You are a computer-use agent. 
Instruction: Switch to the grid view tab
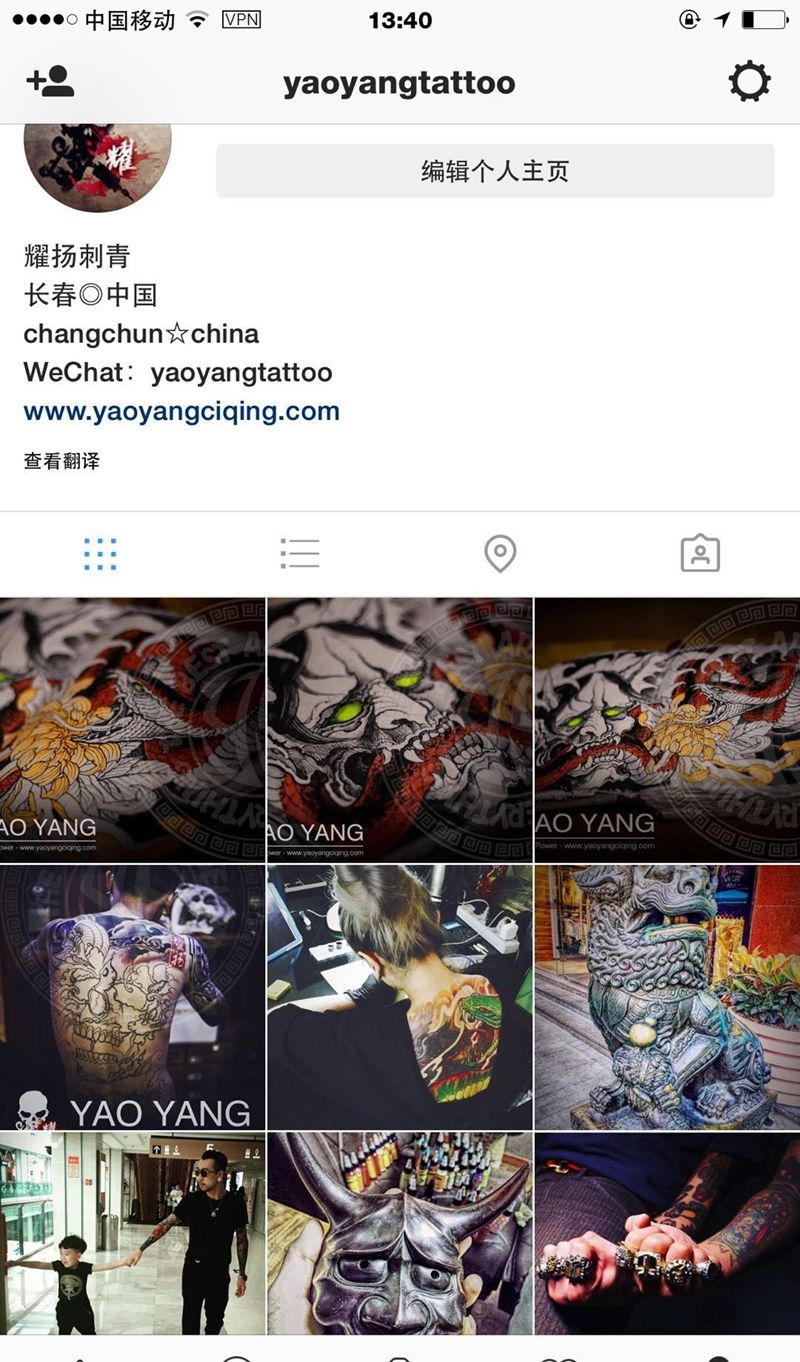click(x=100, y=553)
